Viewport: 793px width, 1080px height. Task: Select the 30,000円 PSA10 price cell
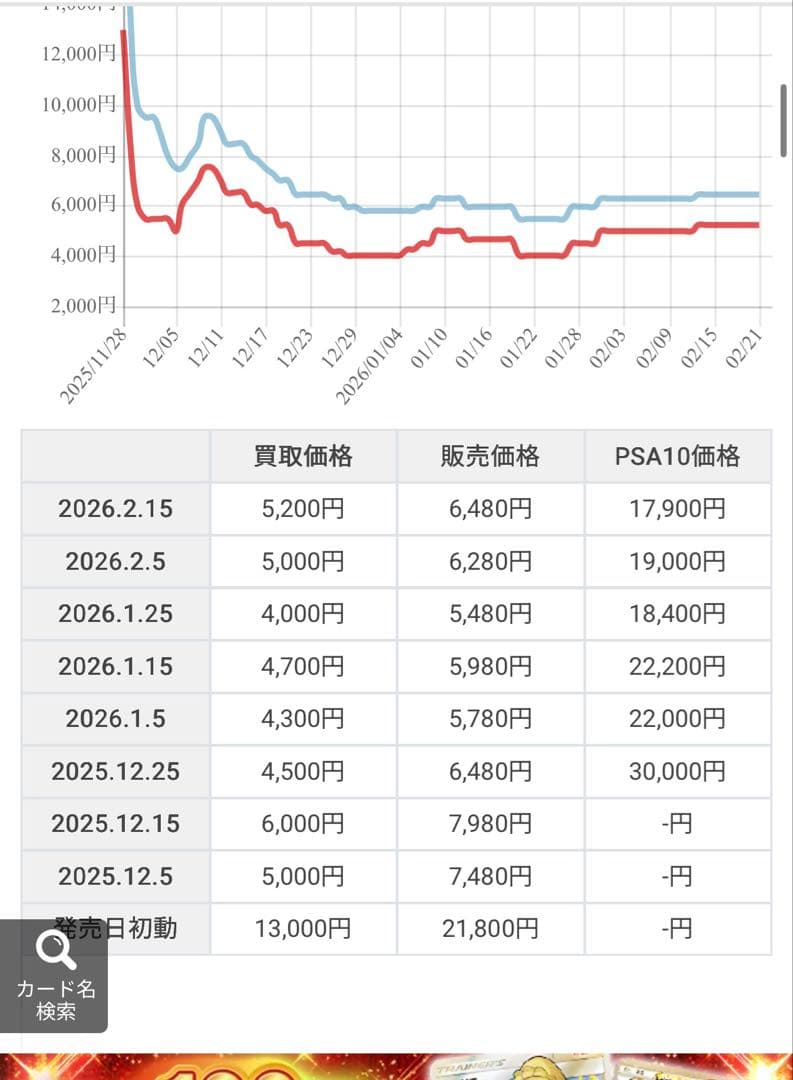click(x=679, y=771)
